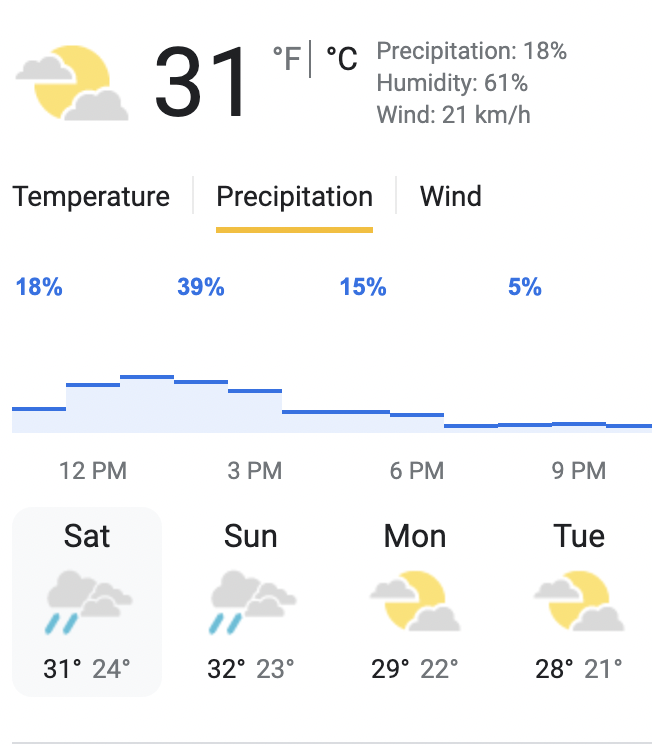
Task: Switch to the Temperature tab
Action: pyautogui.click(x=91, y=196)
